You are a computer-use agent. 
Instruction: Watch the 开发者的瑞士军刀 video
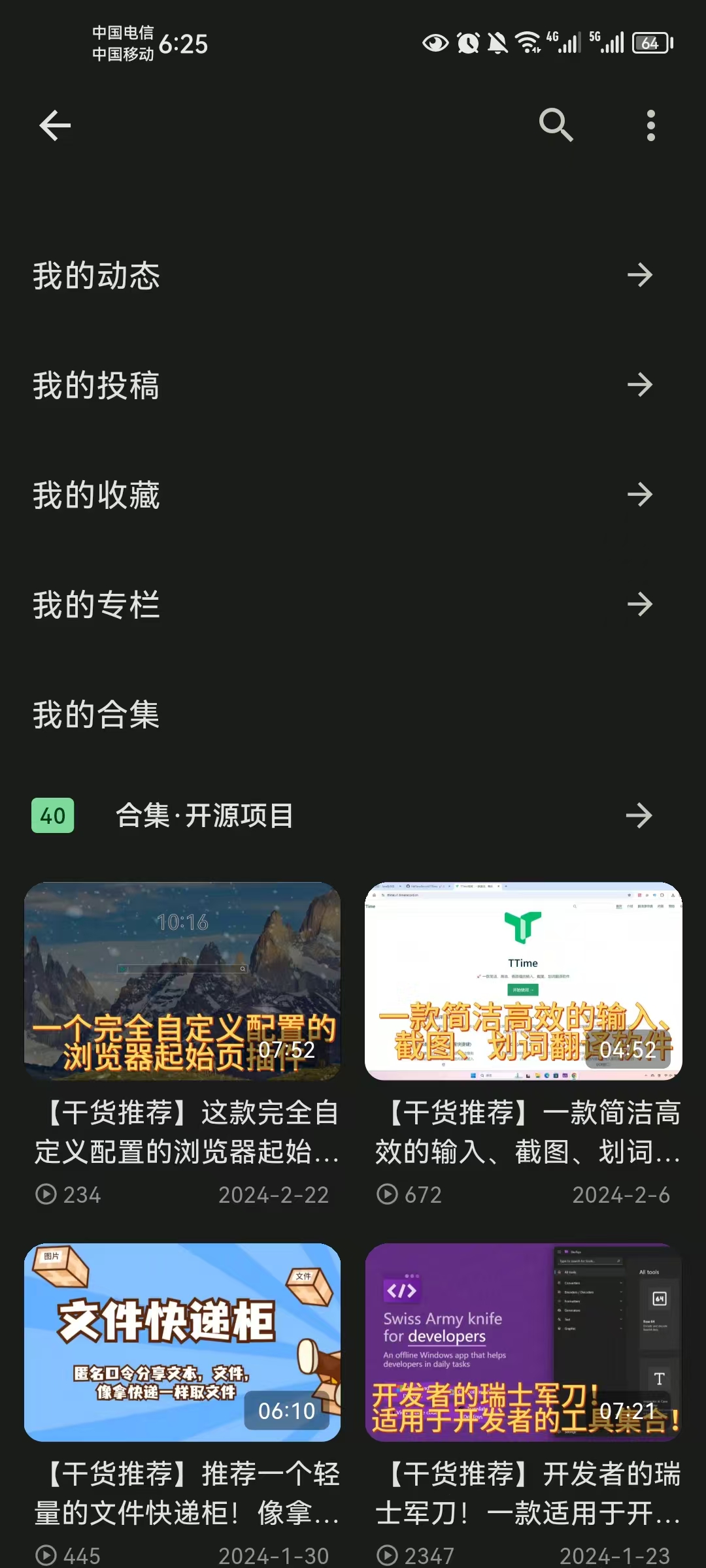point(523,1342)
